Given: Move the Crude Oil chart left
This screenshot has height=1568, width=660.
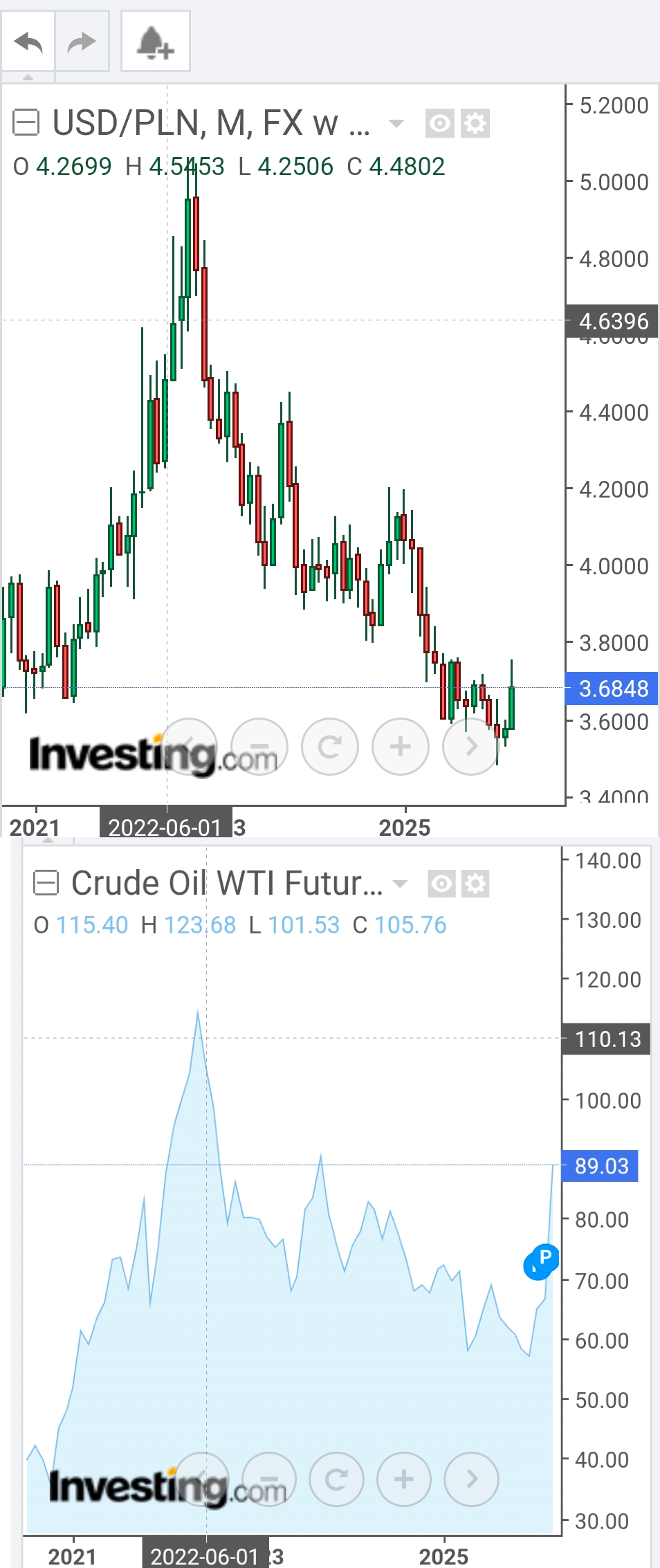Looking at the screenshot, I should click(201, 1479).
